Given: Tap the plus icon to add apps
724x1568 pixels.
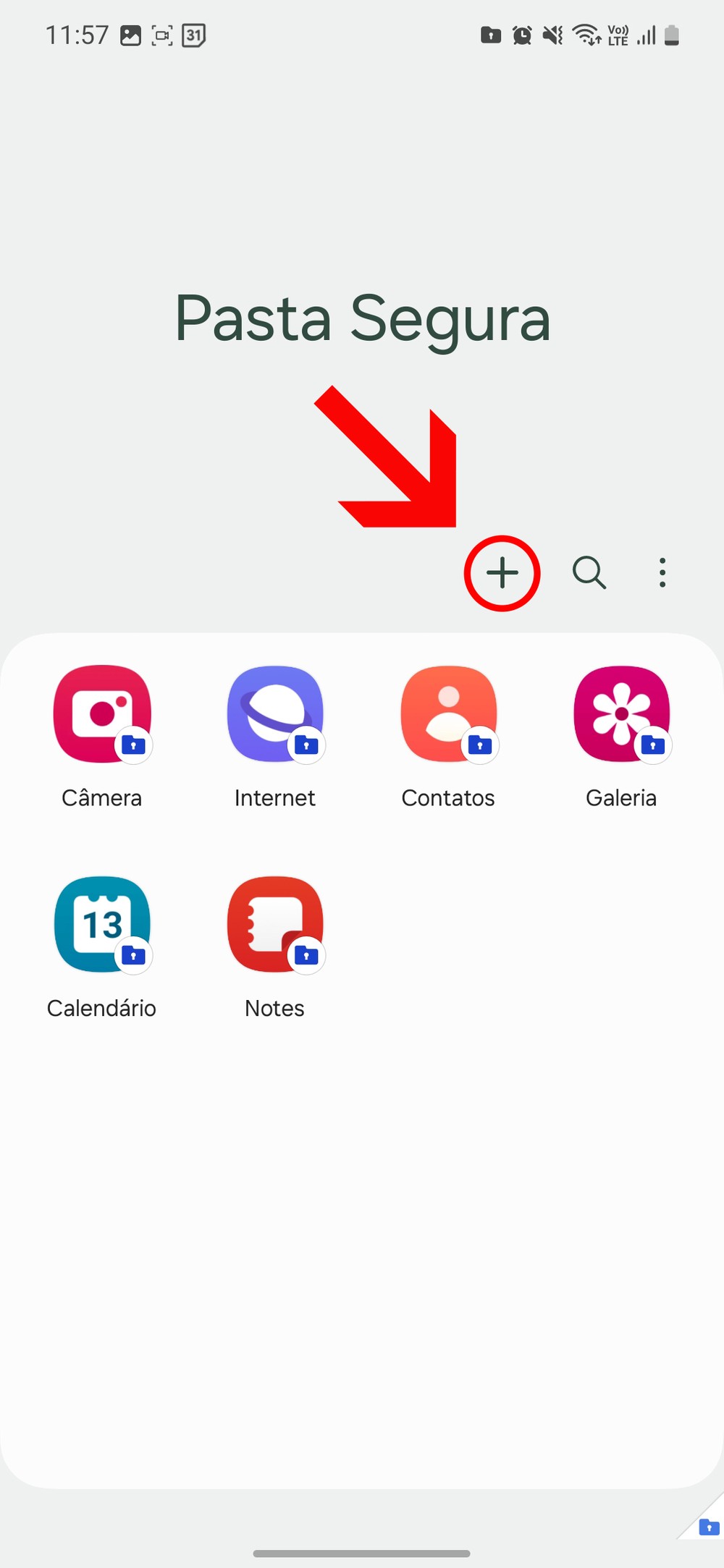Looking at the screenshot, I should (x=502, y=573).
